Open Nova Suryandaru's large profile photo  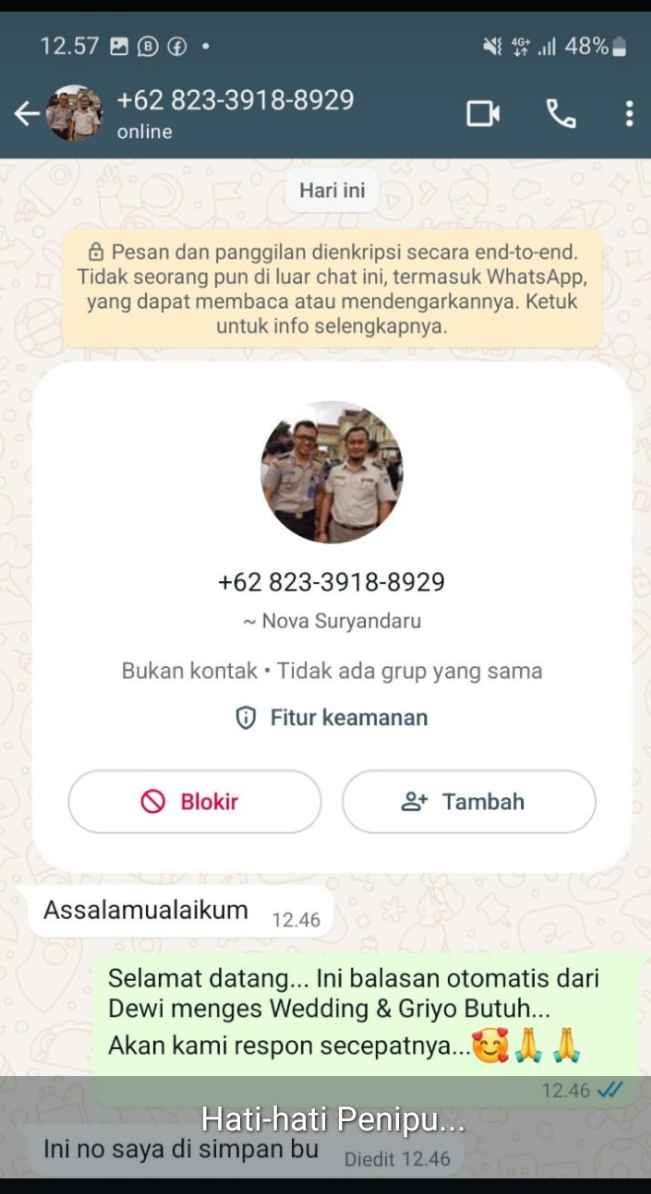click(x=331, y=472)
